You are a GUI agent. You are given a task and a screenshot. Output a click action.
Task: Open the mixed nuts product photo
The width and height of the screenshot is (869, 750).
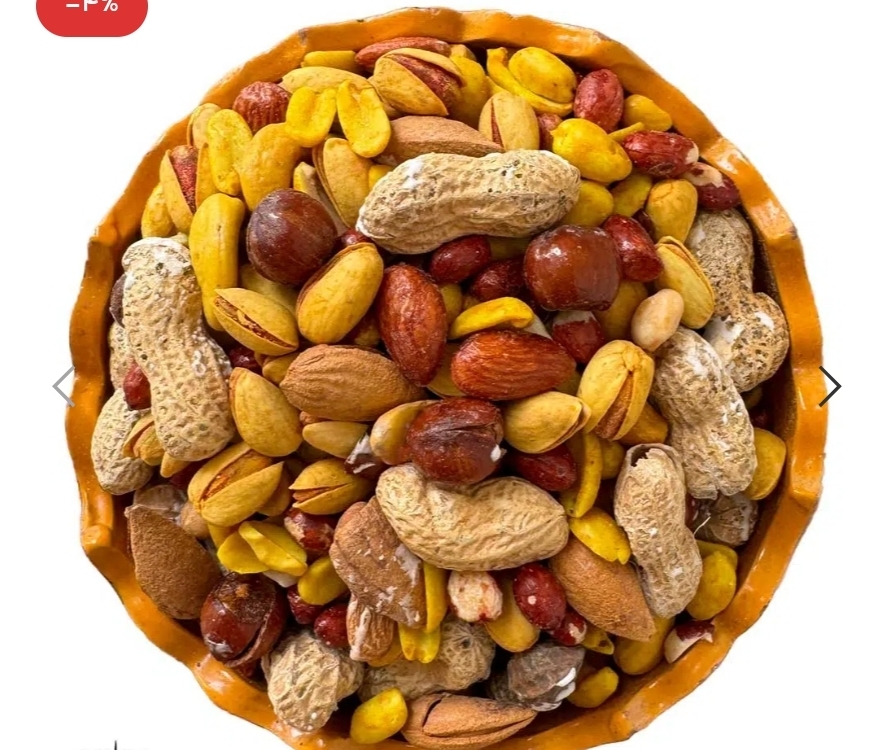tap(445, 380)
